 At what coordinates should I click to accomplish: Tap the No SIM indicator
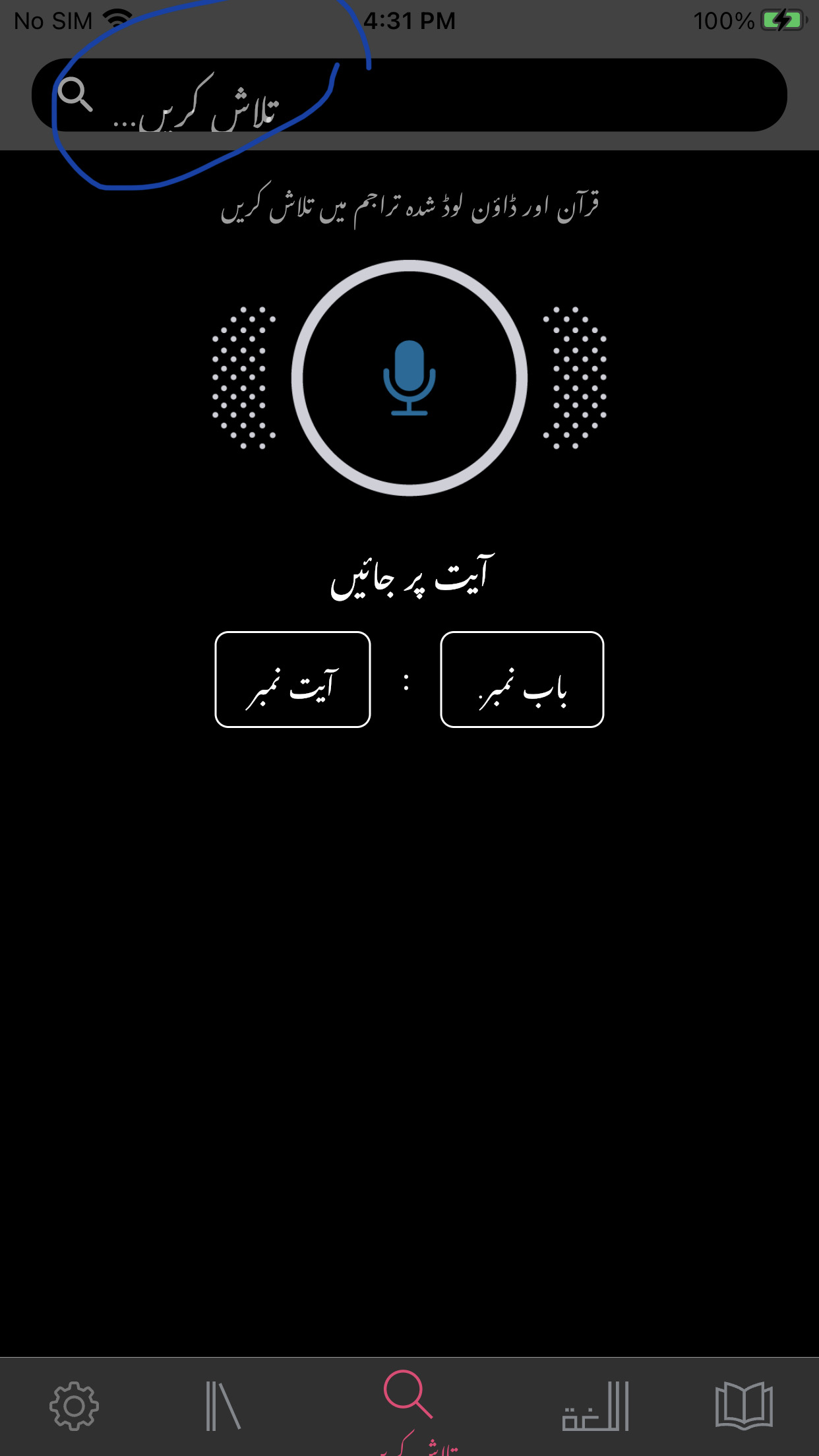coord(53,20)
